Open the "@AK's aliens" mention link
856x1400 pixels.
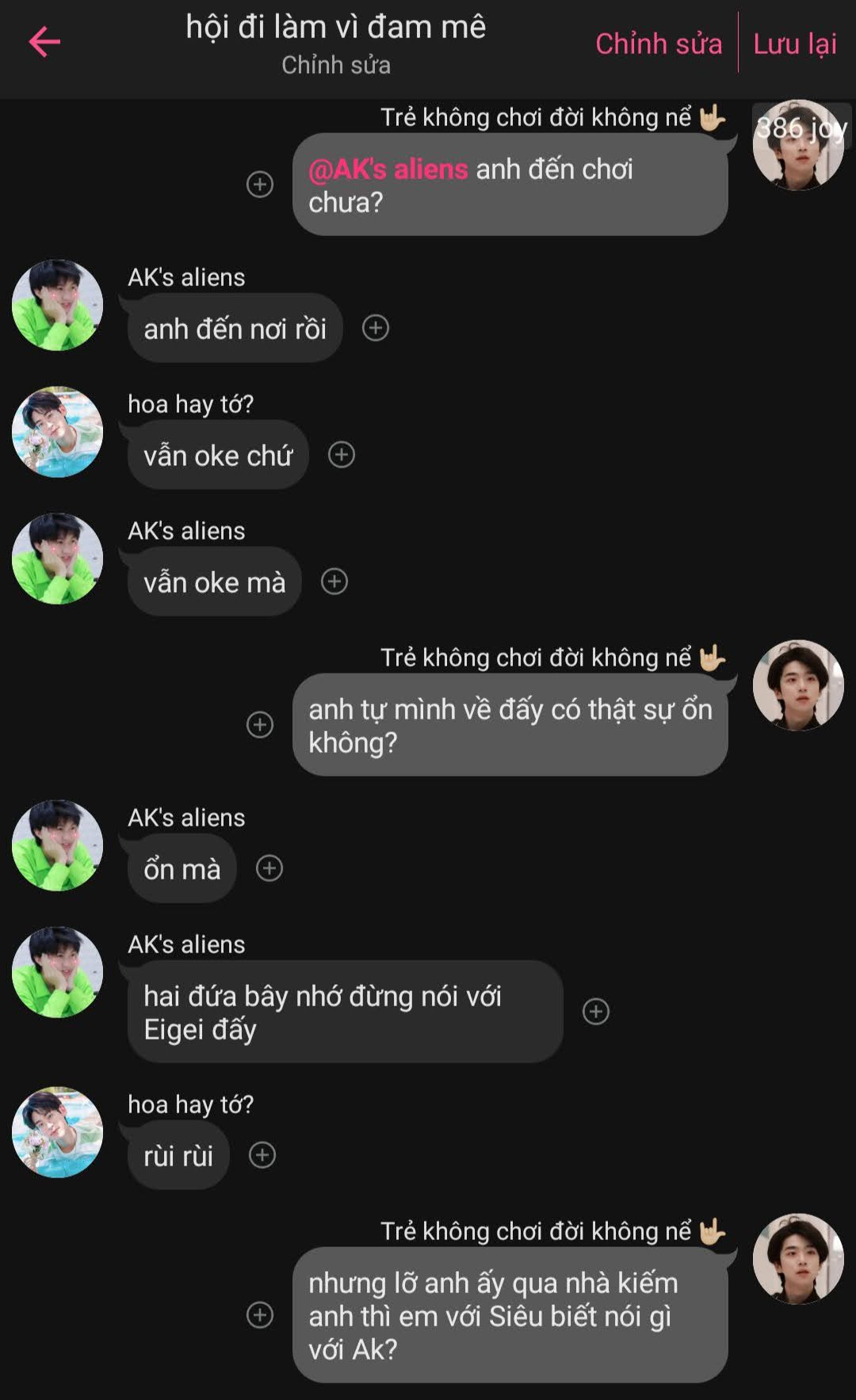(388, 169)
